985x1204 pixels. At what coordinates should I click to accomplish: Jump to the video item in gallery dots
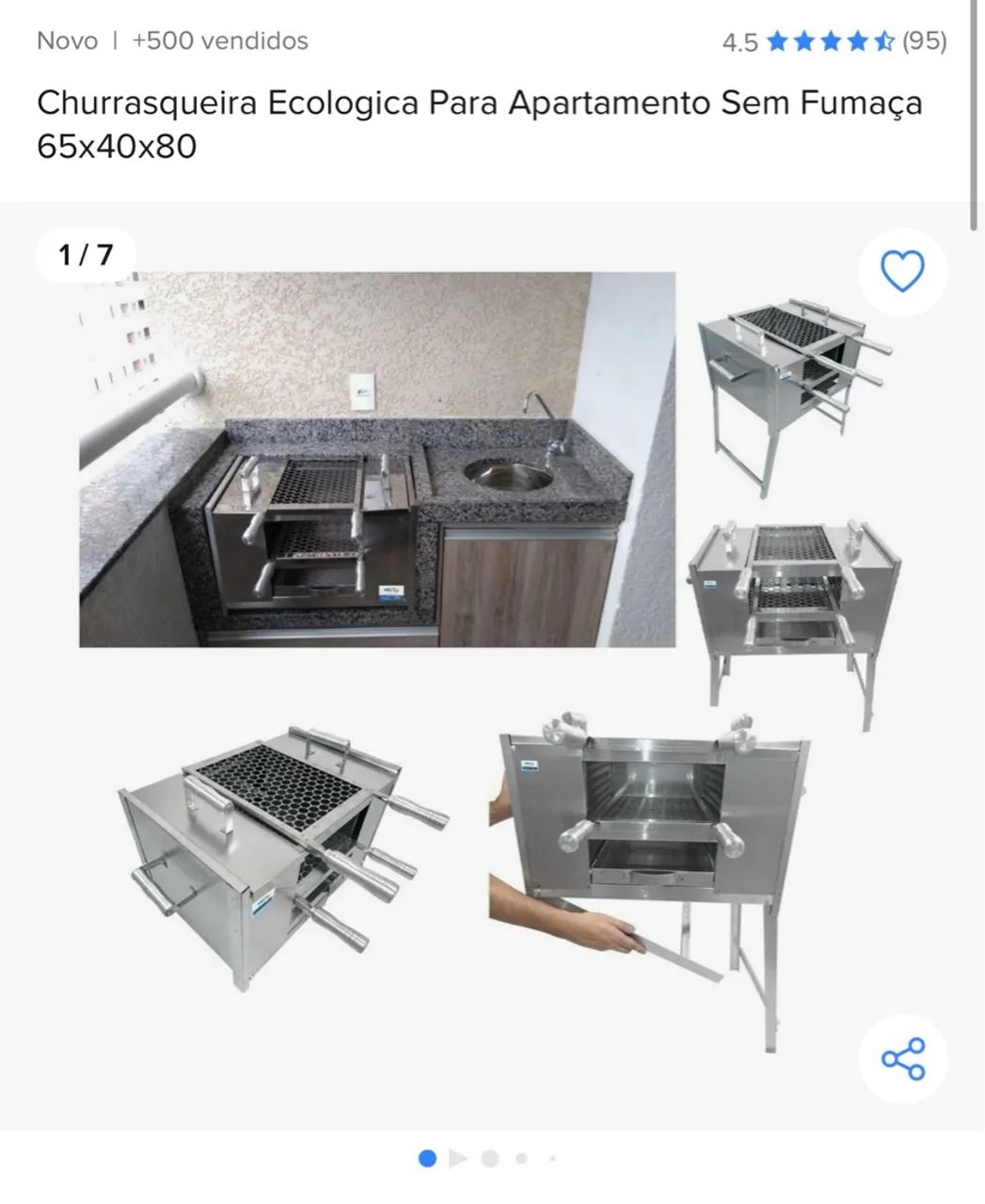[x=458, y=1158]
